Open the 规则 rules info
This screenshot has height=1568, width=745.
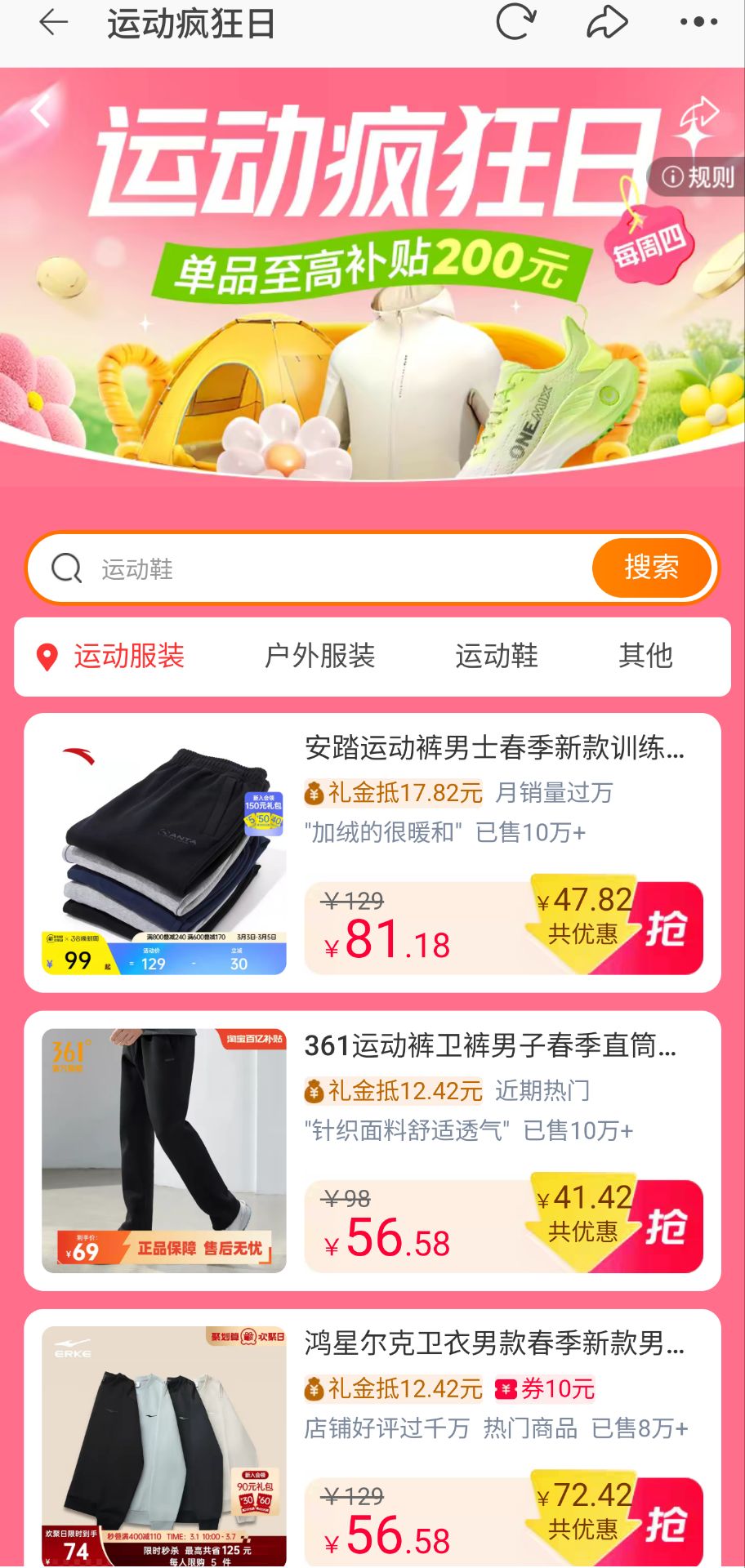point(698,176)
